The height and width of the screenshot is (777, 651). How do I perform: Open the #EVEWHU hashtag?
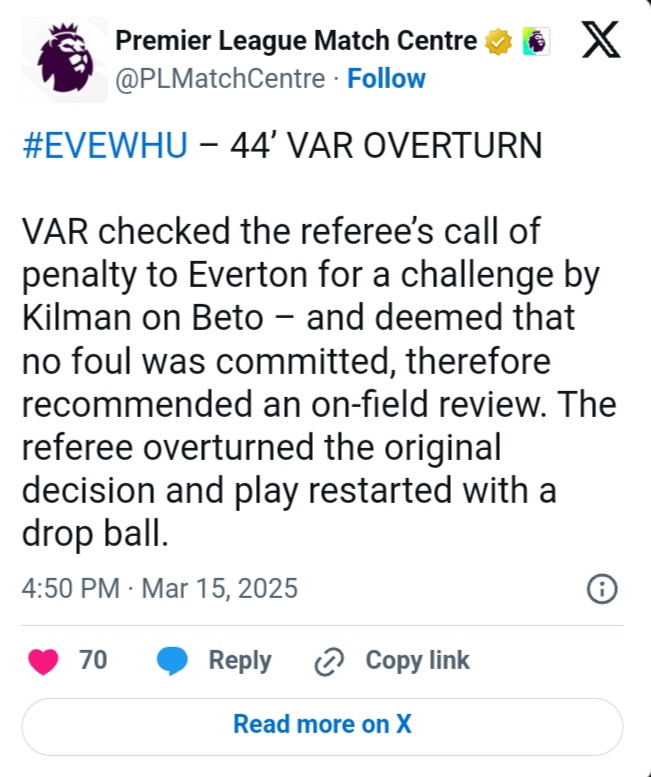(104, 146)
